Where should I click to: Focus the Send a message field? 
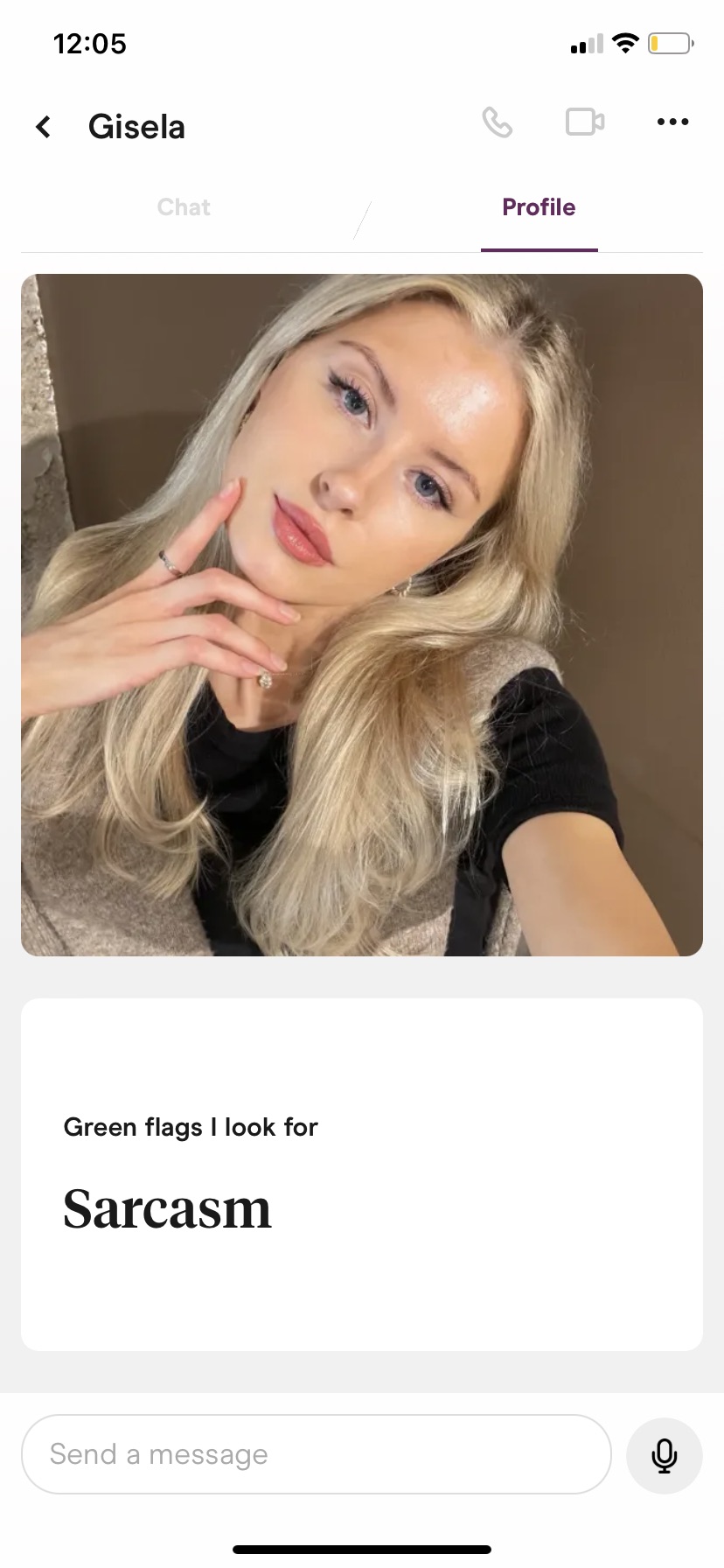316,1454
